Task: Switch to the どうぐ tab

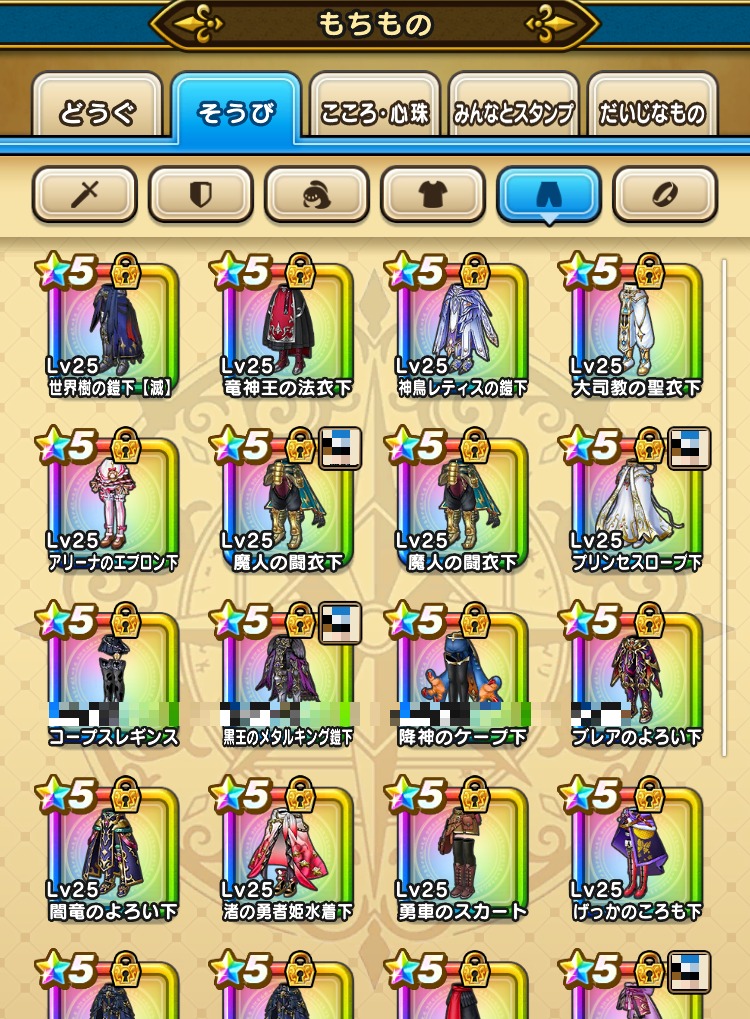Action: [x=97, y=112]
